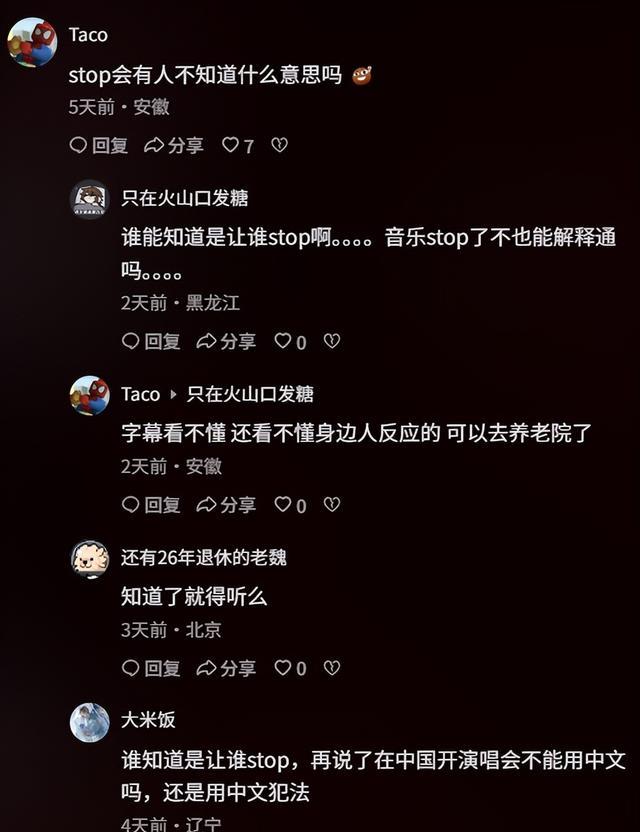Open 还有26年退休的老魏's profile avatar

coord(89,559)
